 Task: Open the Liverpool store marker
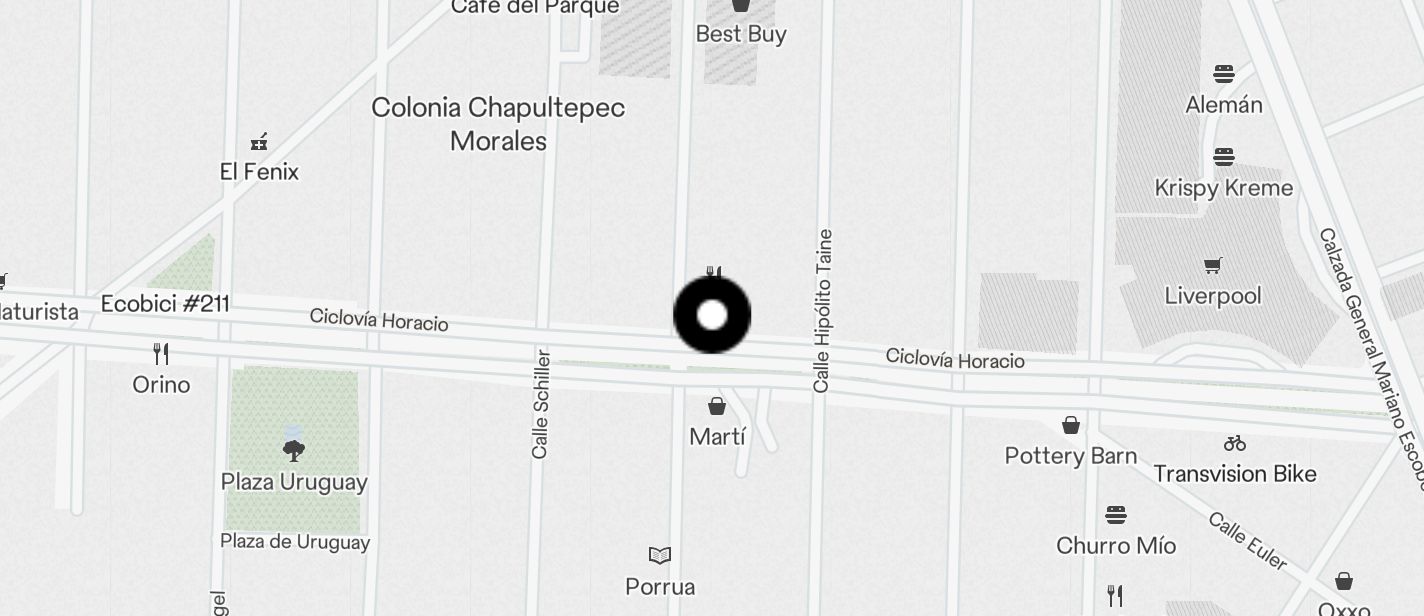pyautogui.click(x=1212, y=266)
